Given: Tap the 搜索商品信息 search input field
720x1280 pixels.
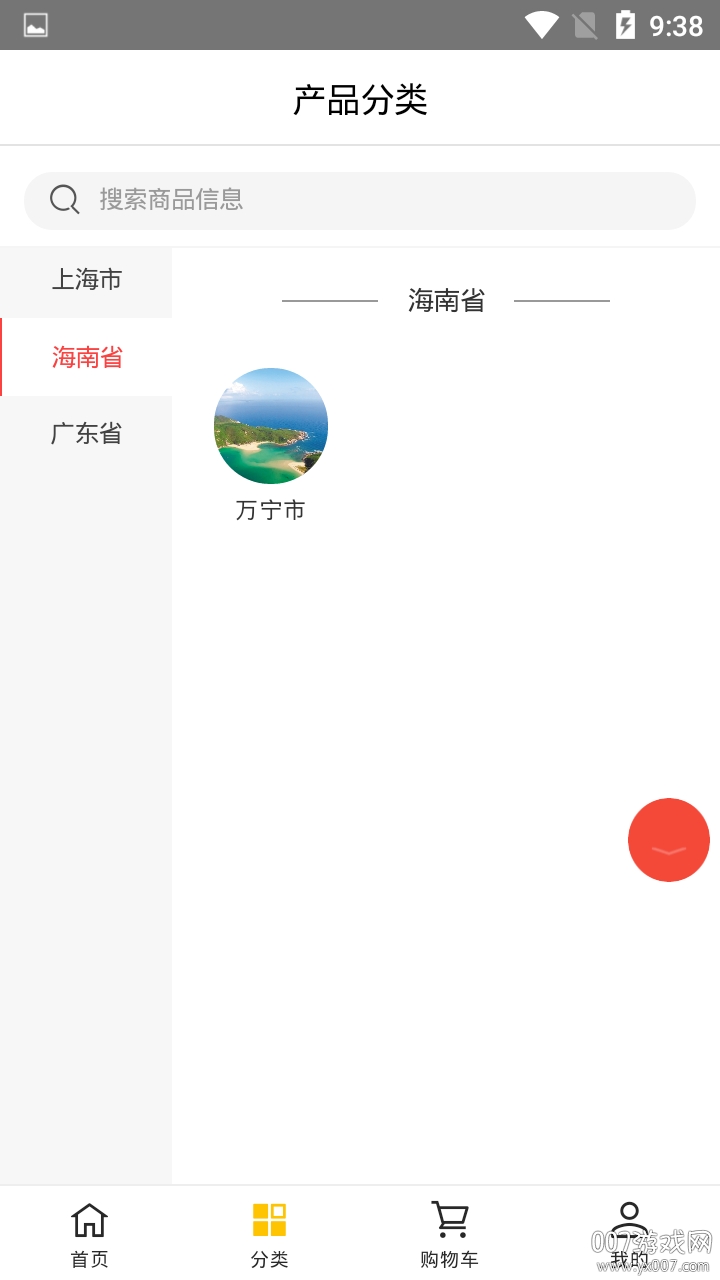Looking at the screenshot, I should [300, 199].
